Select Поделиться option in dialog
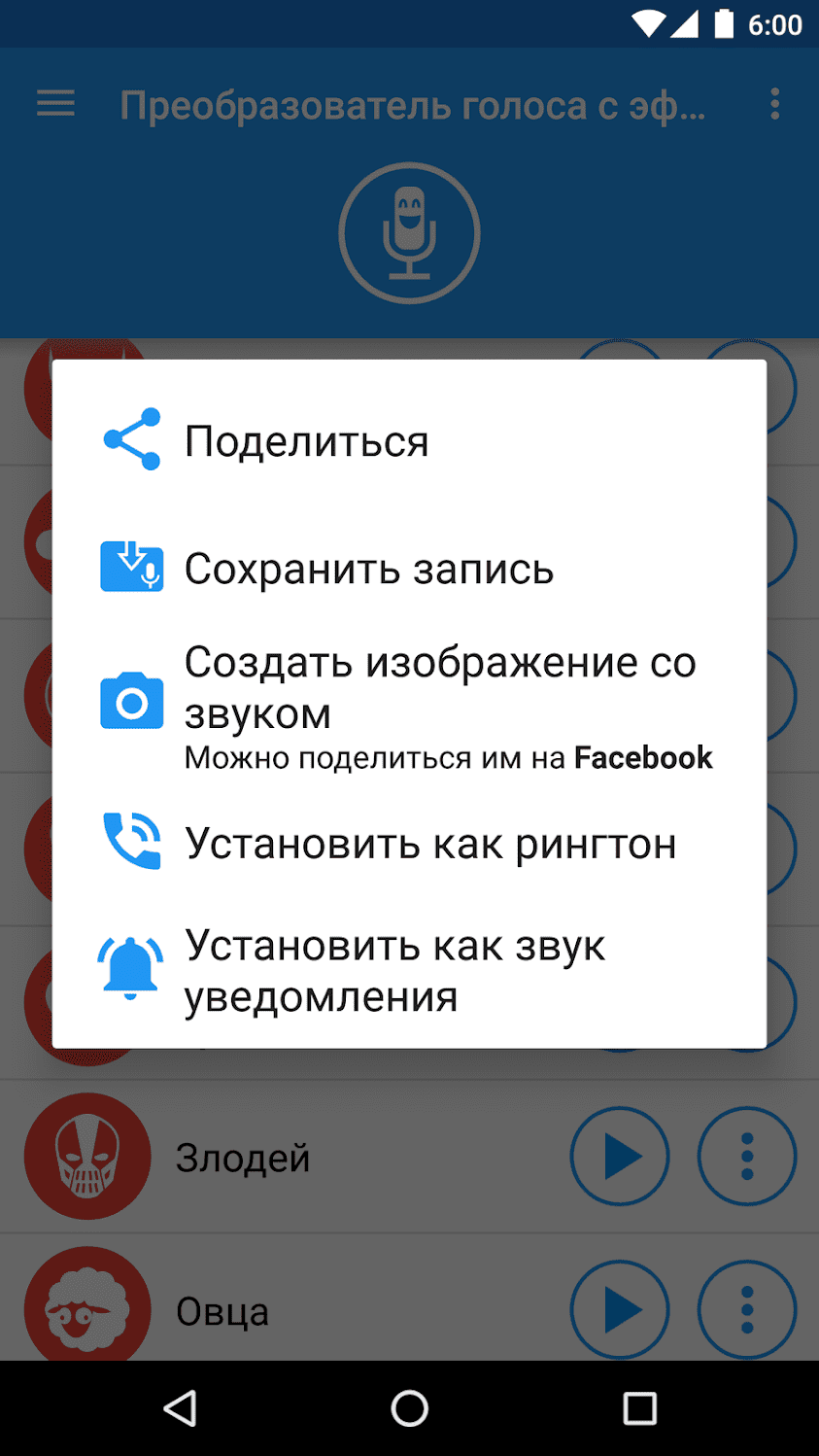819x1456 pixels. click(306, 442)
